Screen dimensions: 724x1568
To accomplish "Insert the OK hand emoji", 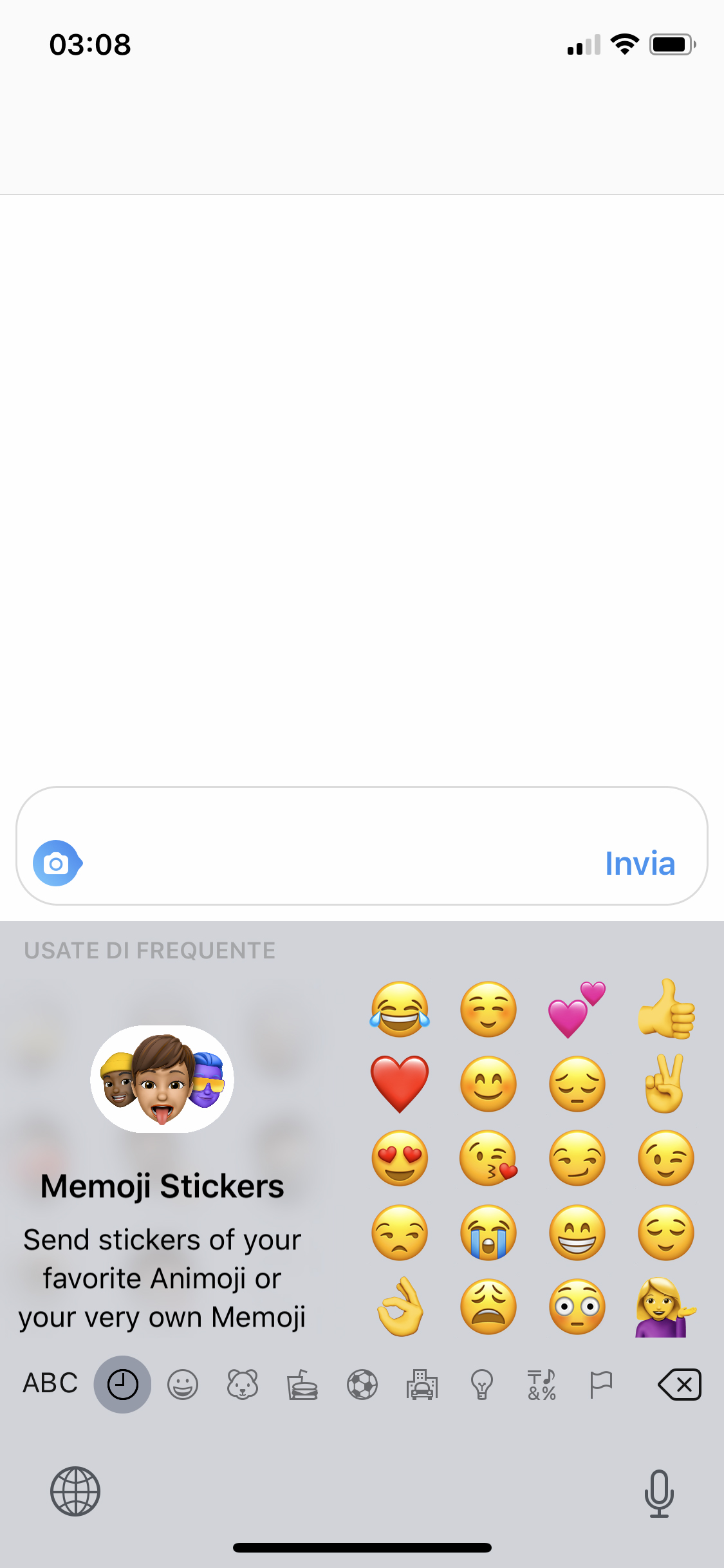I will point(400,1307).
